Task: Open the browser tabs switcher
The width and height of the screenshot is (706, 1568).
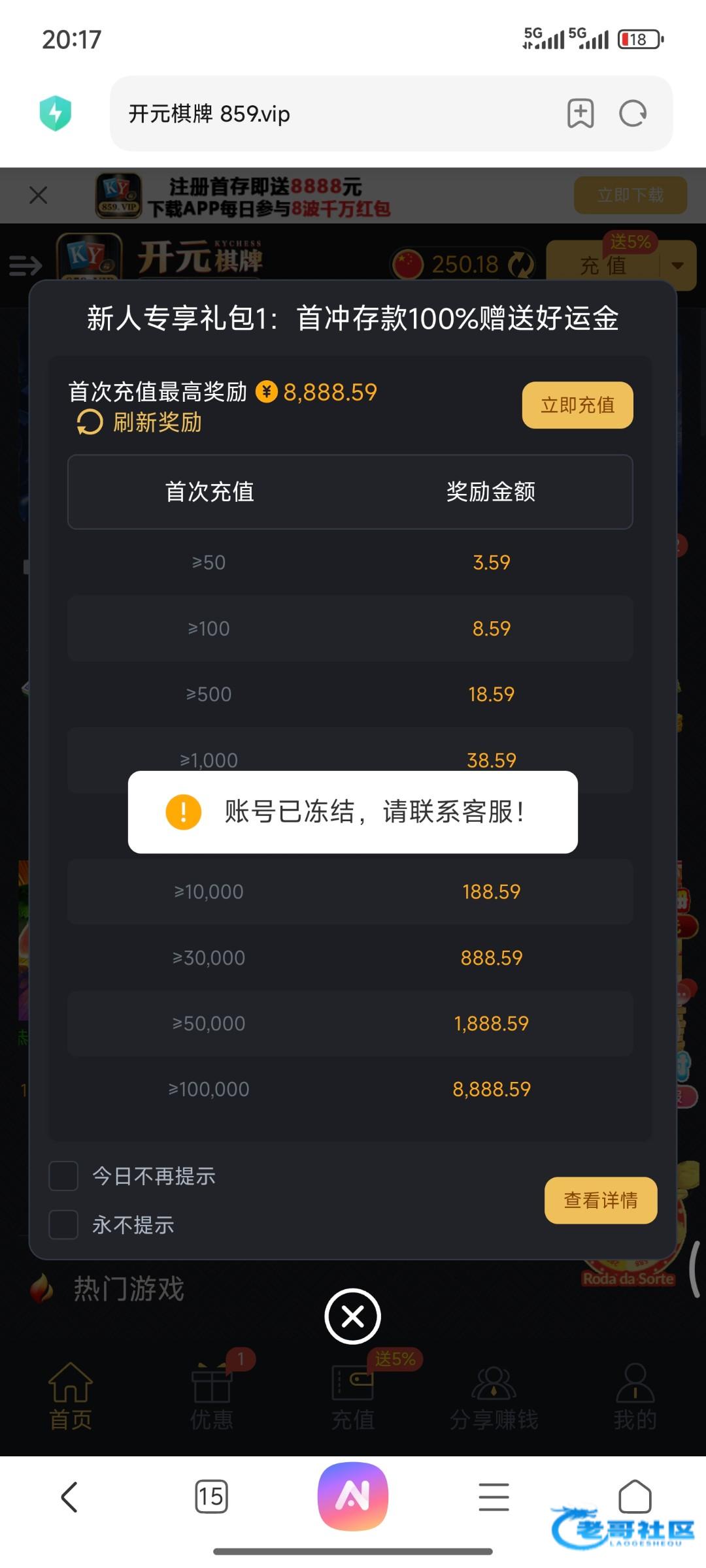Action: click(211, 1496)
